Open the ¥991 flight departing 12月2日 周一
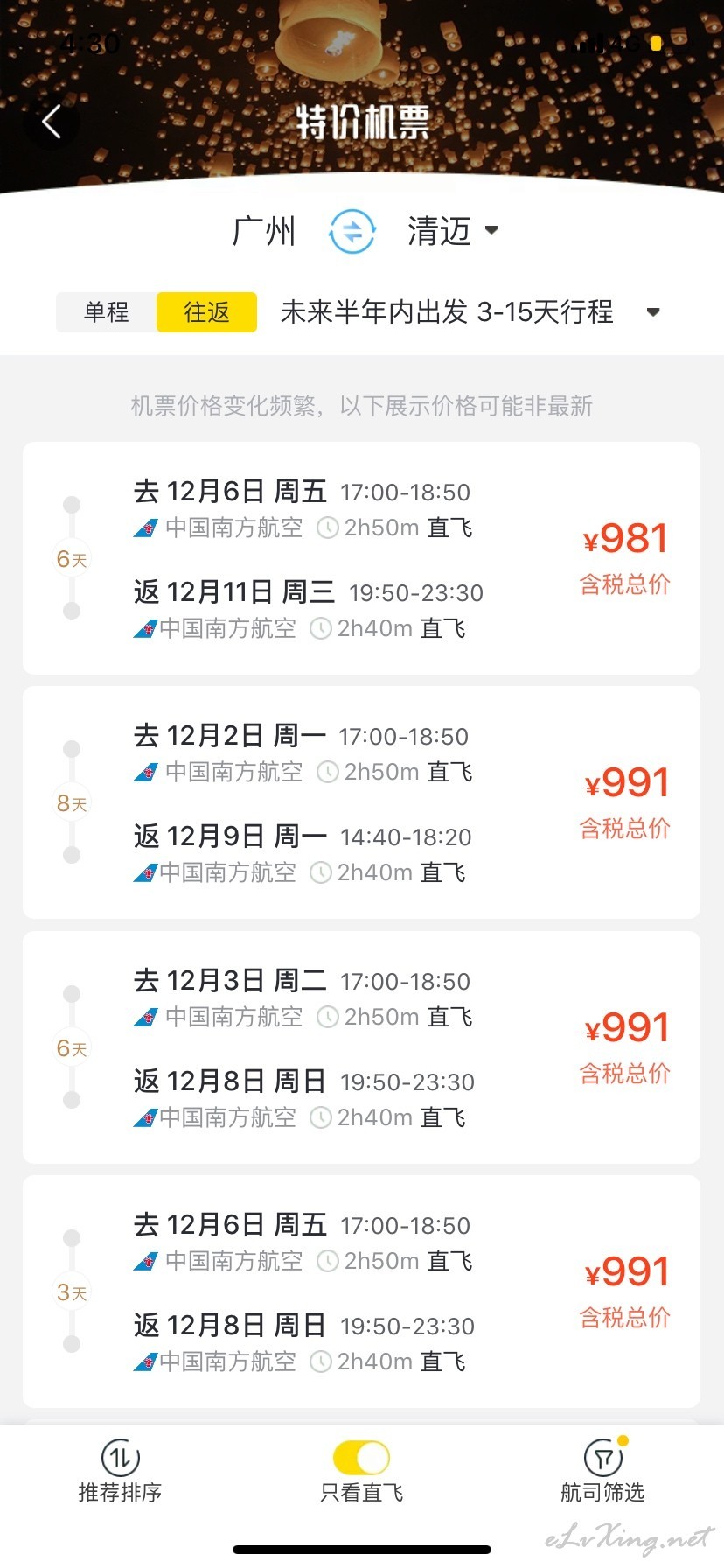The image size is (724, 1568). [x=361, y=802]
